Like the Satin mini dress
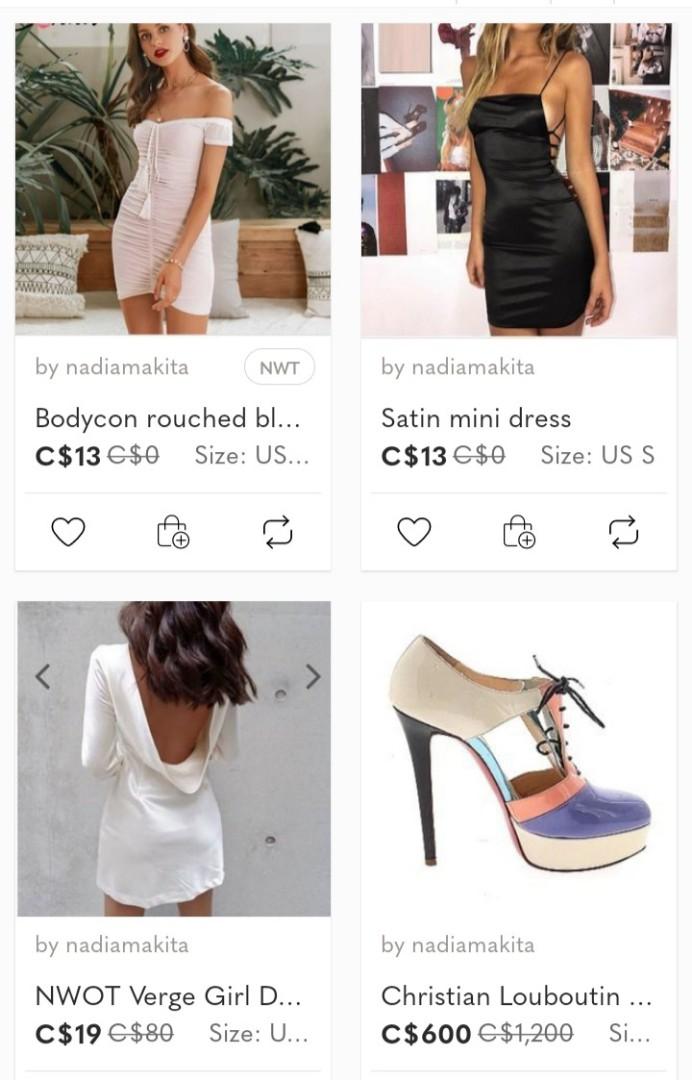This screenshot has width=692, height=1080. click(414, 532)
